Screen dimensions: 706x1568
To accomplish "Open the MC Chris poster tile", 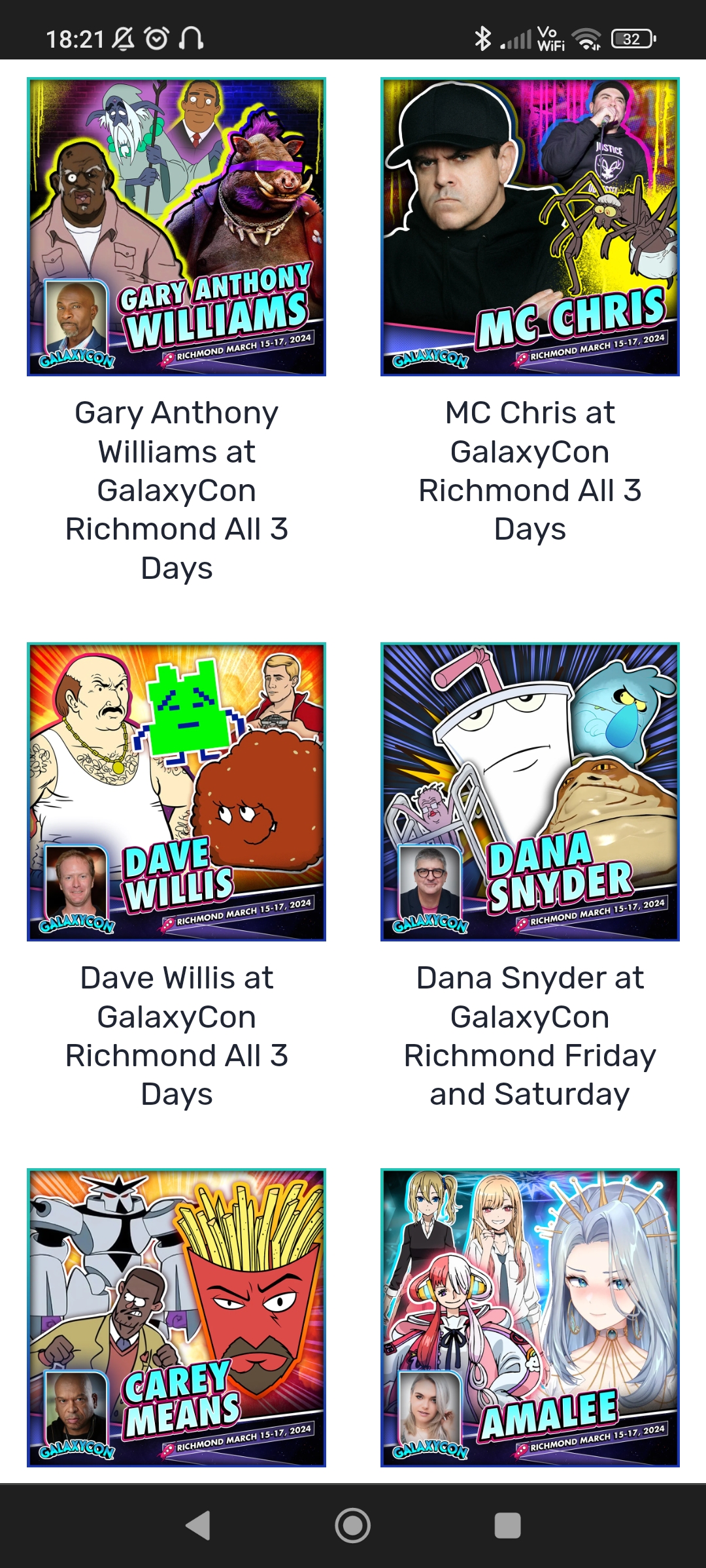I will [530, 227].
